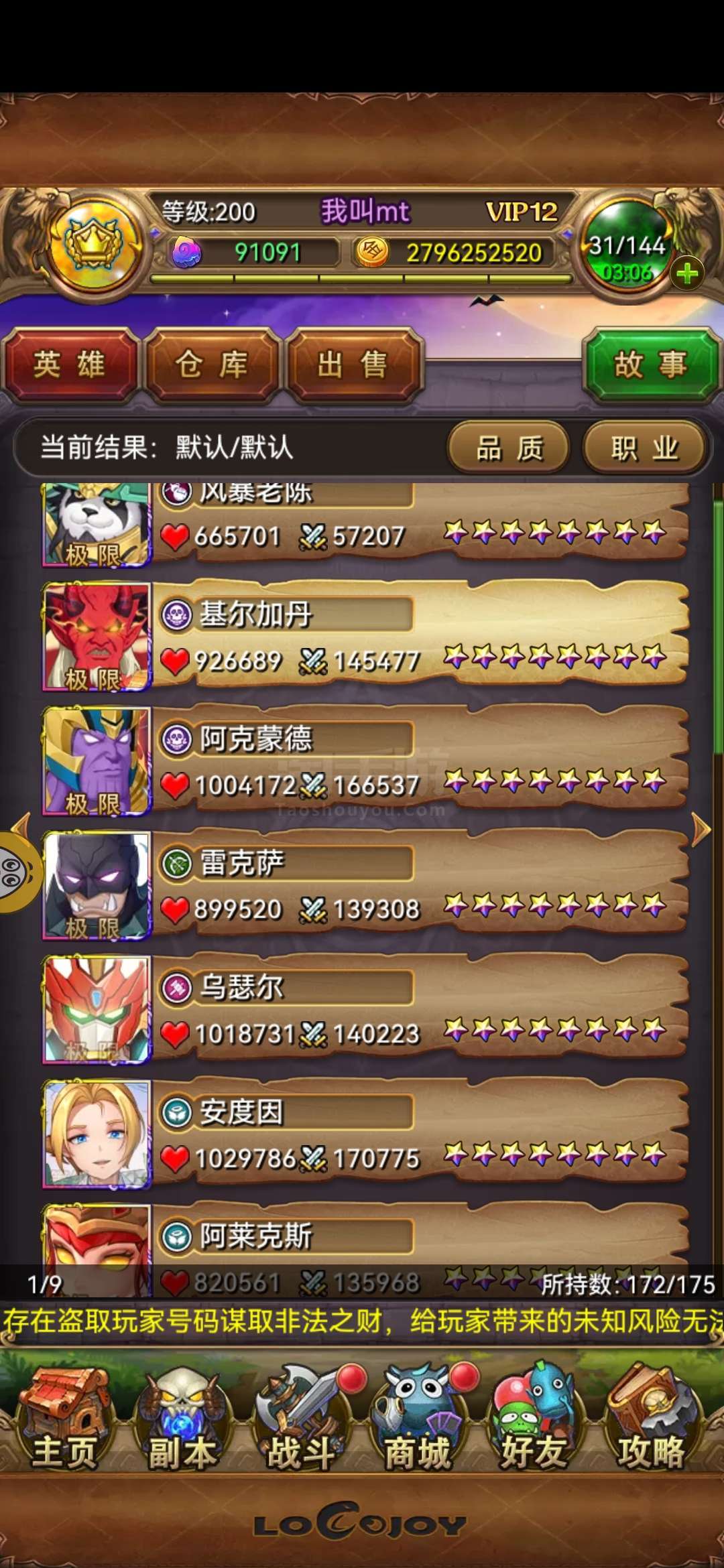Open the 故事 story button

651,365
